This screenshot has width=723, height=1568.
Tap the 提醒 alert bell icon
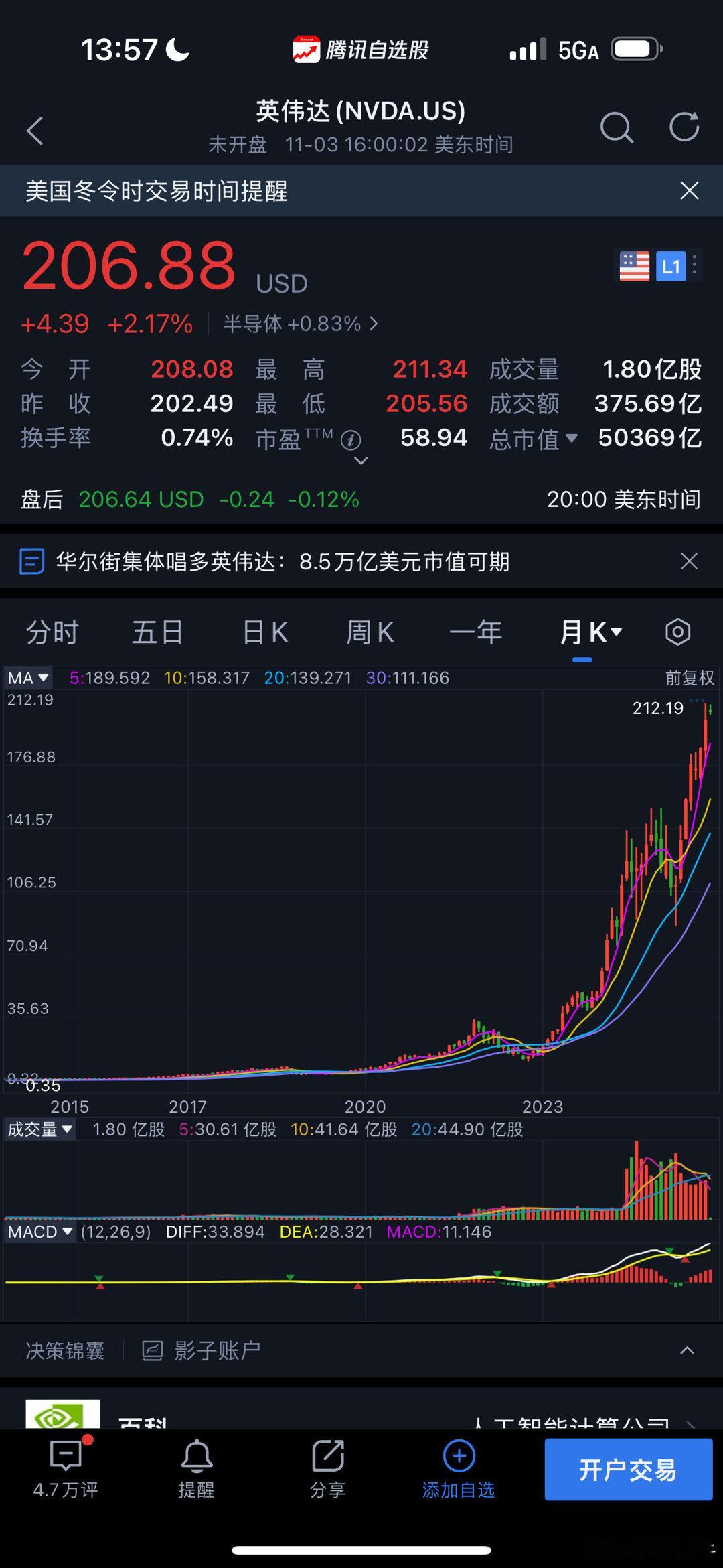coord(195,1468)
